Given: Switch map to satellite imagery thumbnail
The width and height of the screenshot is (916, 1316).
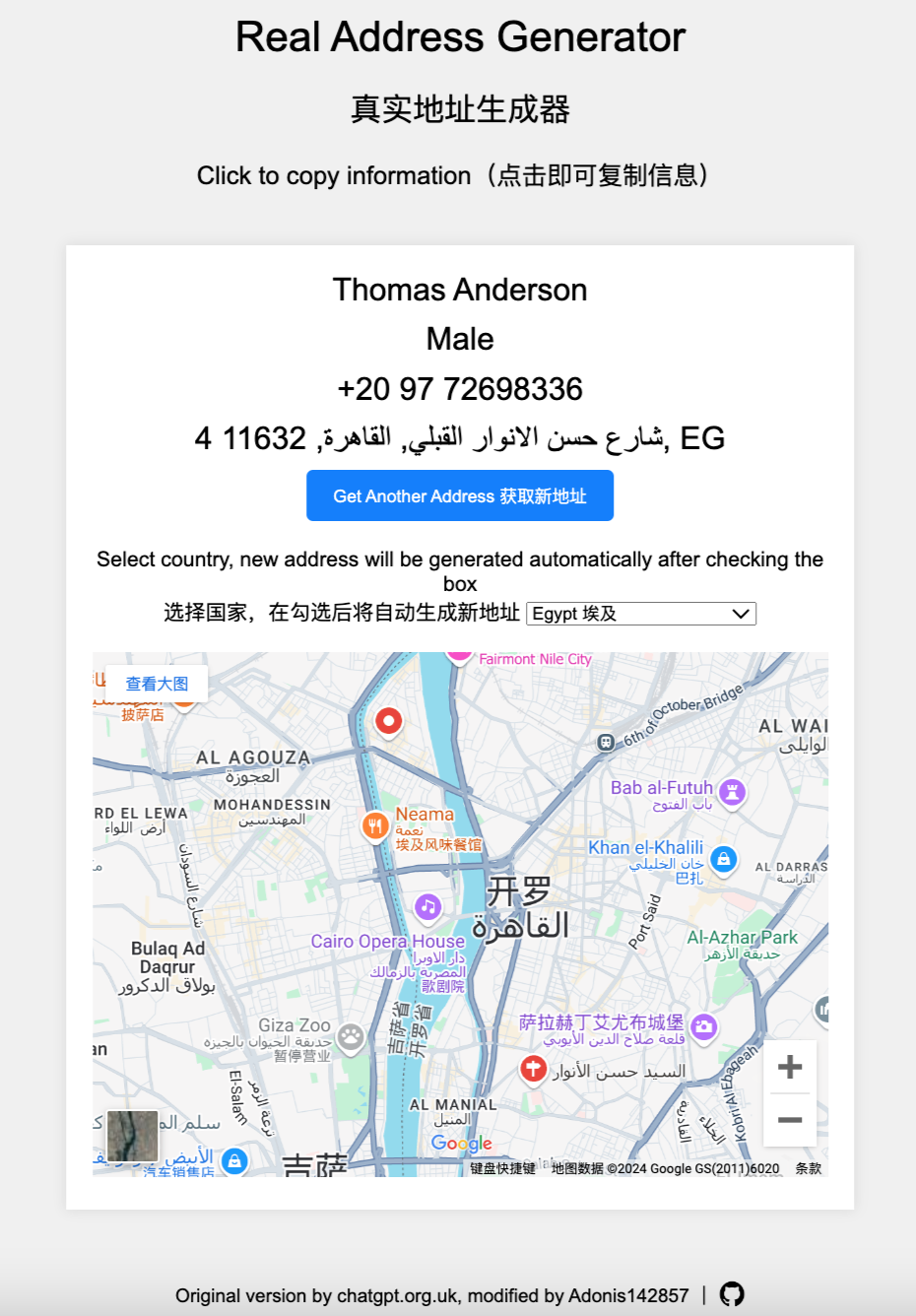Looking at the screenshot, I should [x=132, y=1136].
